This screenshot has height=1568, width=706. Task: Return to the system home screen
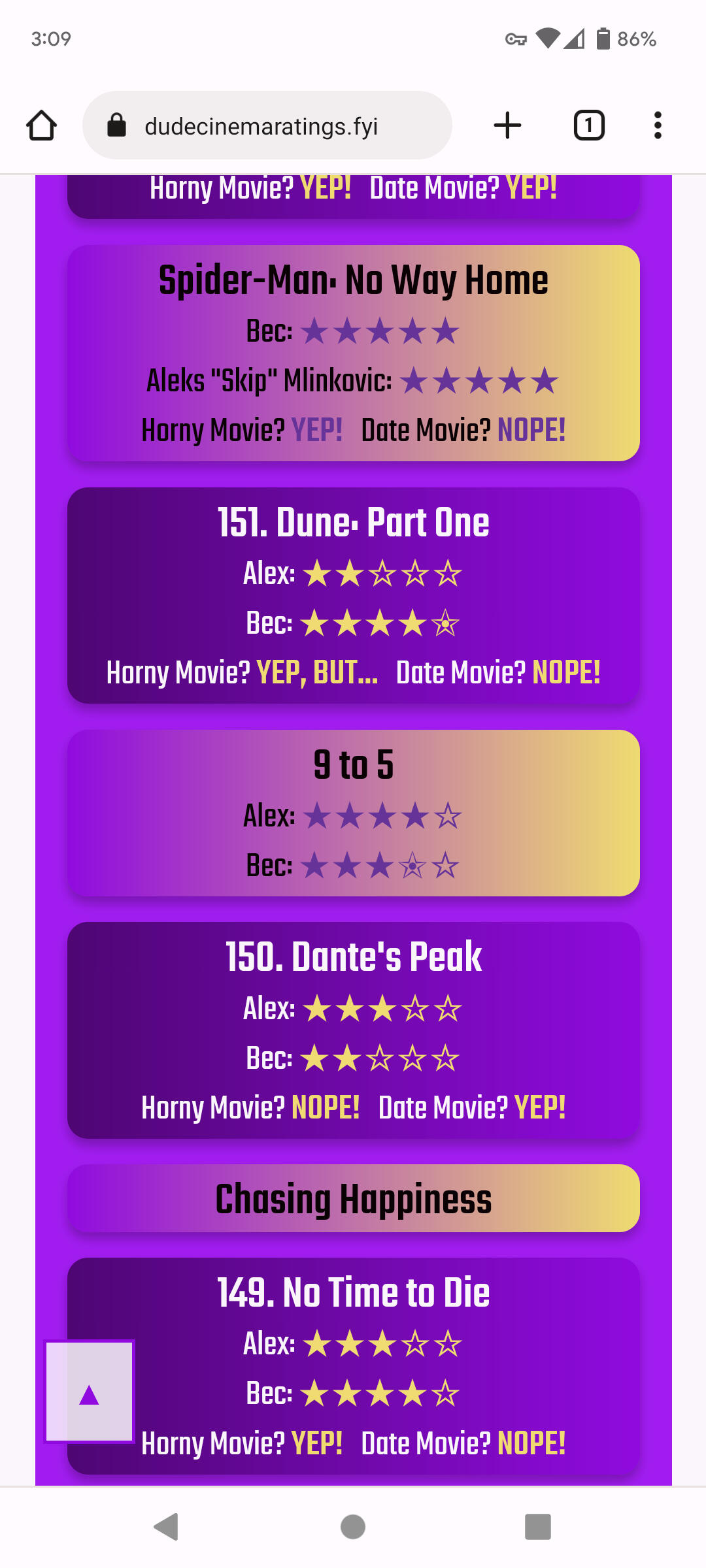[x=353, y=1527]
